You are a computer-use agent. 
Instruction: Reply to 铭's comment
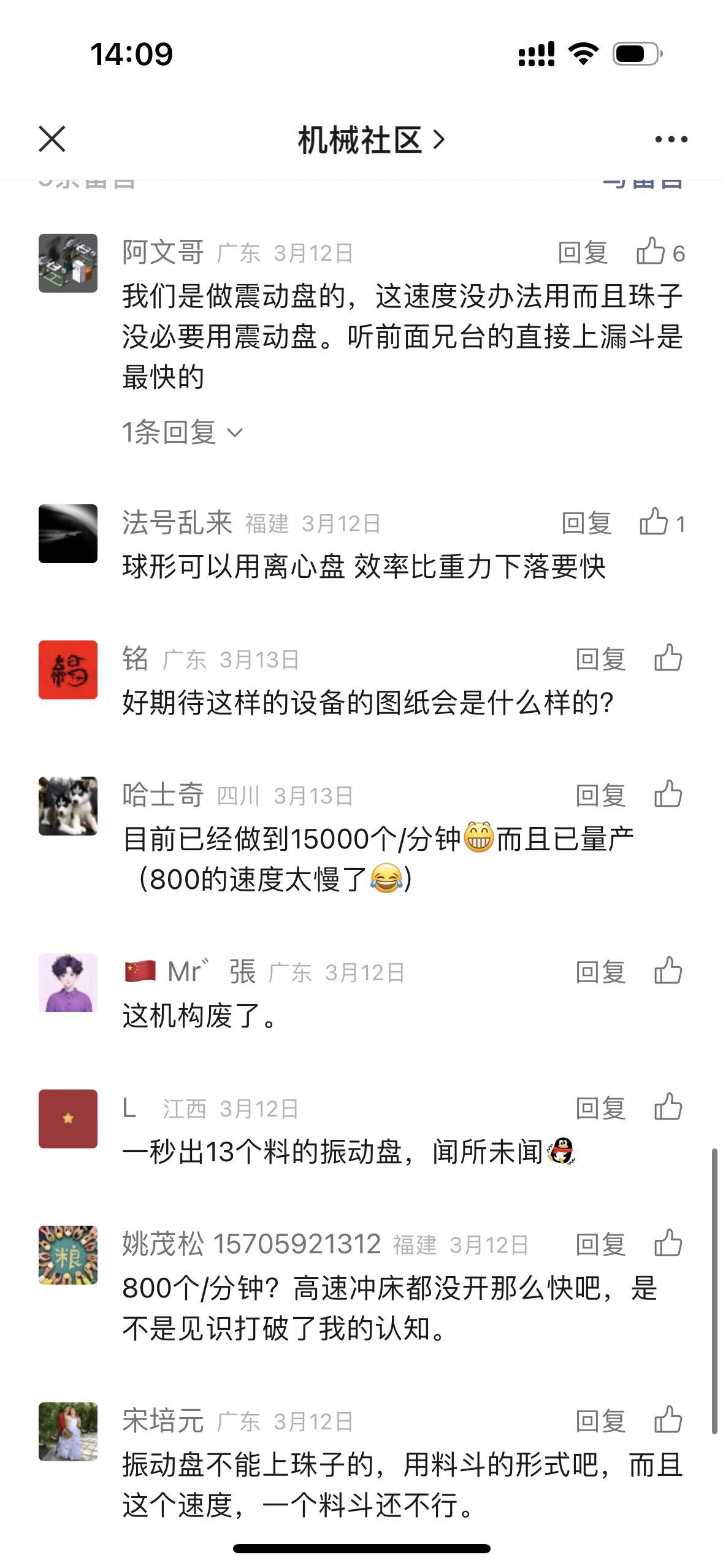coord(600,659)
